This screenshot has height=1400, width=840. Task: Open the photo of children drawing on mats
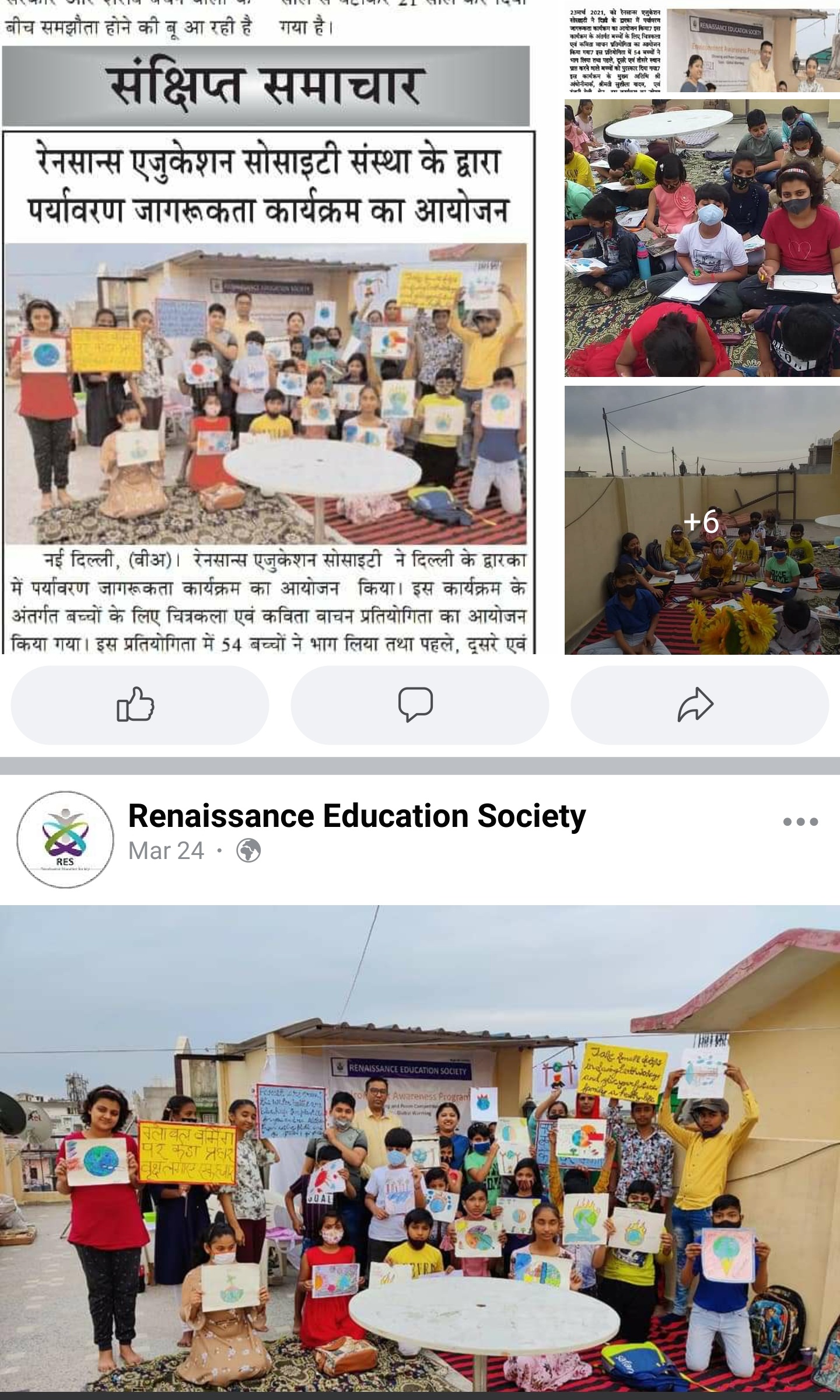click(x=702, y=238)
